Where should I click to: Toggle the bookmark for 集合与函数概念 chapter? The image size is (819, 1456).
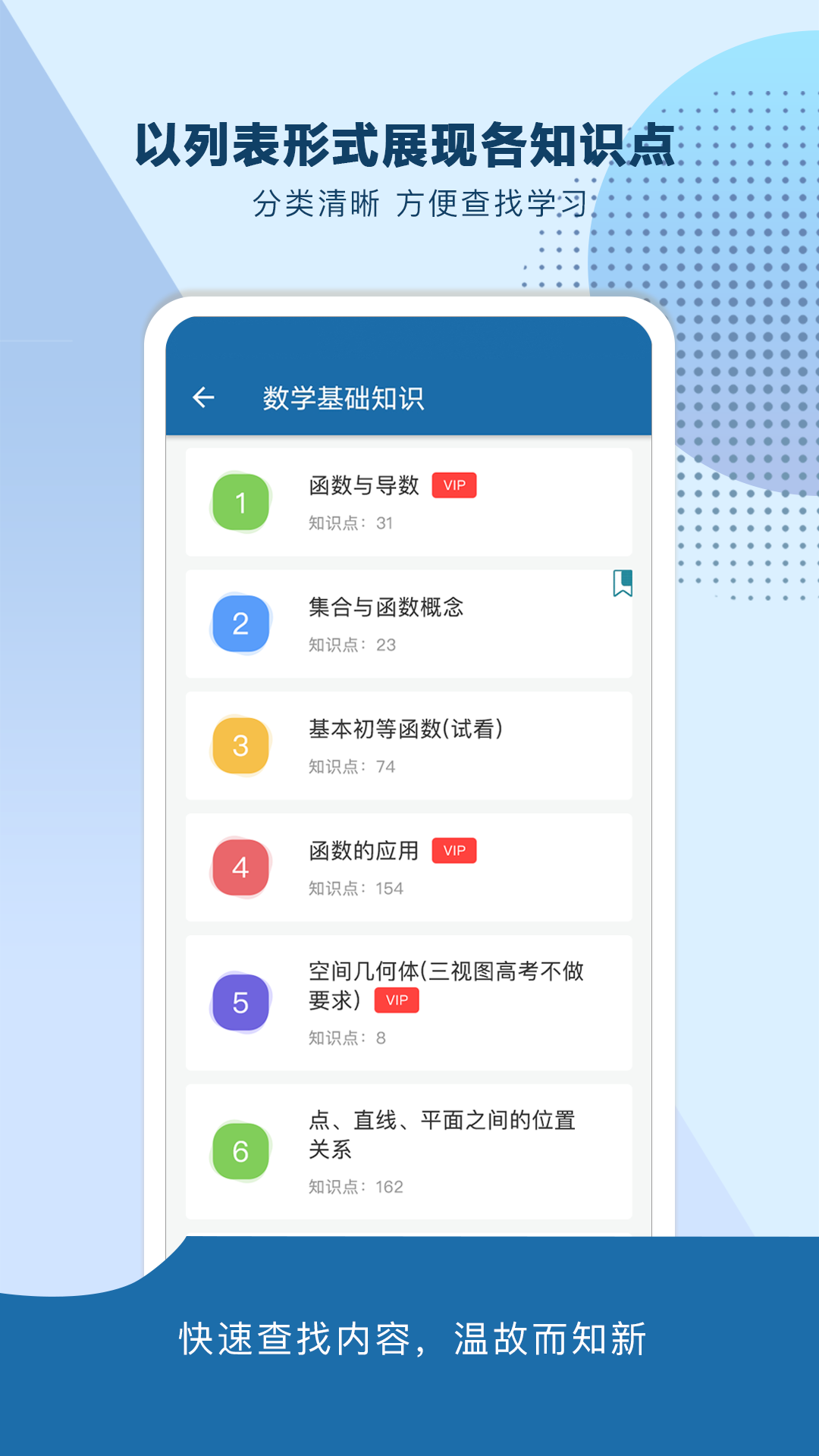pos(622,585)
